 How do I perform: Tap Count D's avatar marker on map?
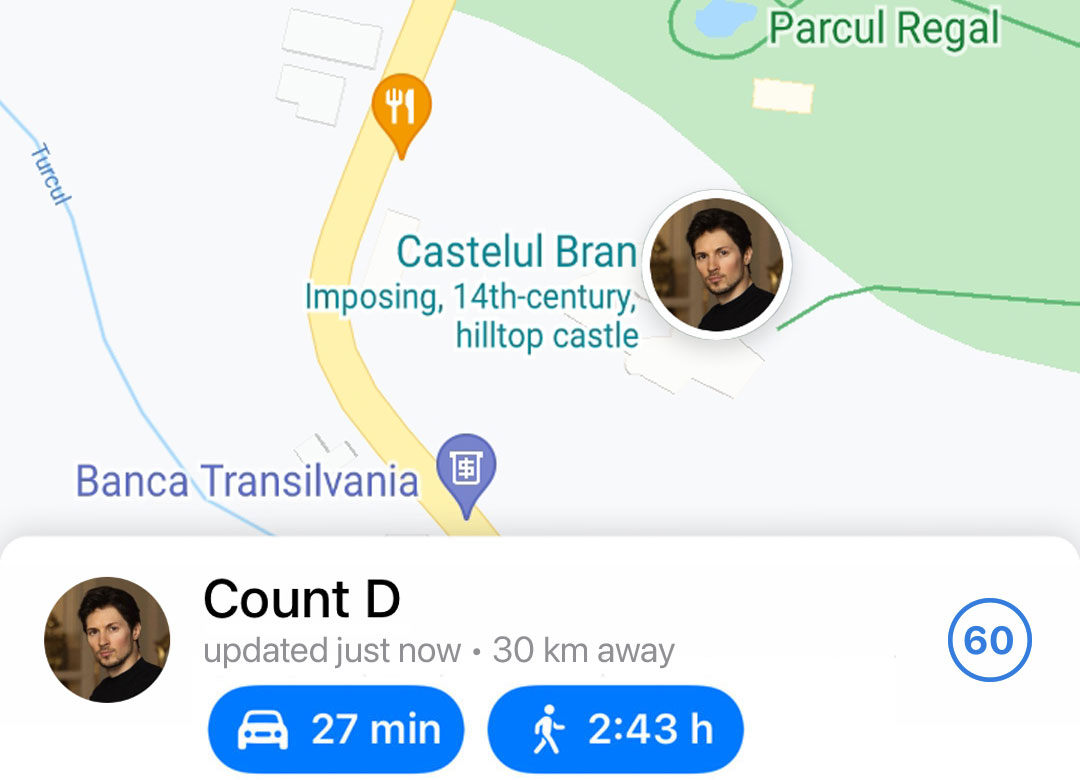point(716,265)
